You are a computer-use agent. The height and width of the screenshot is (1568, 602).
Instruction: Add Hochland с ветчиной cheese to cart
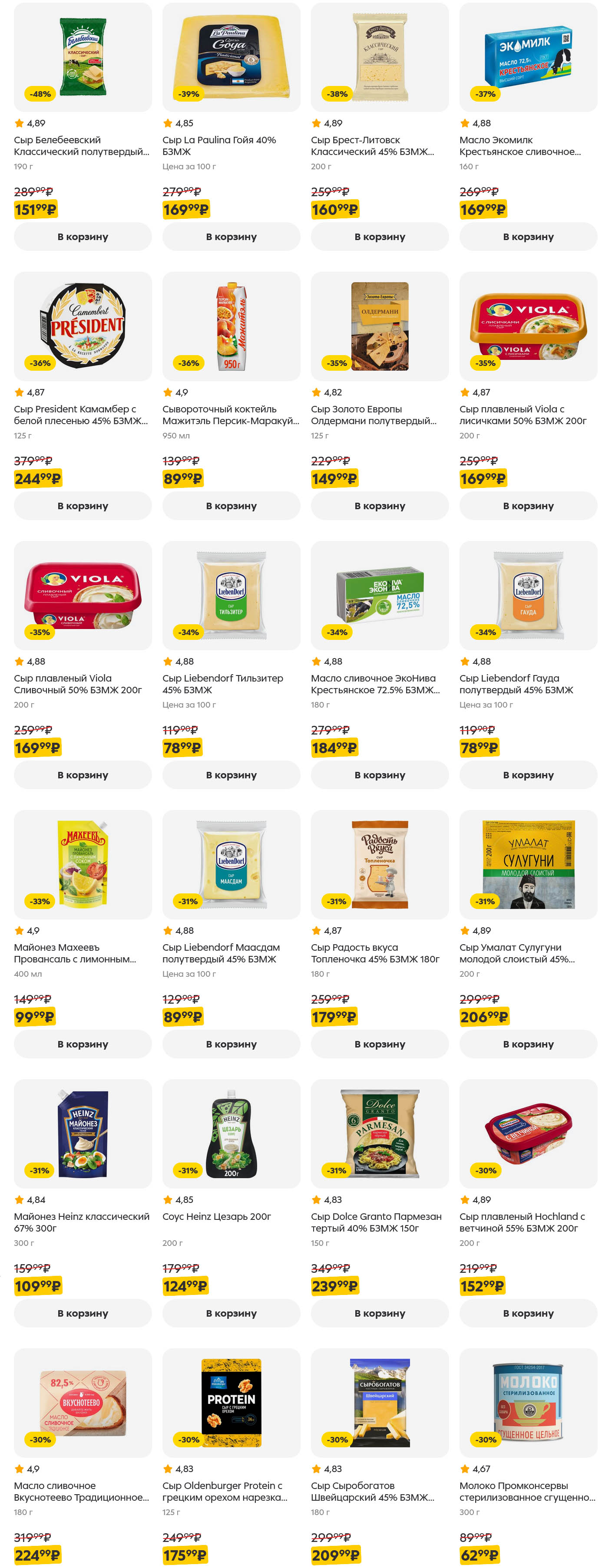528,1313
